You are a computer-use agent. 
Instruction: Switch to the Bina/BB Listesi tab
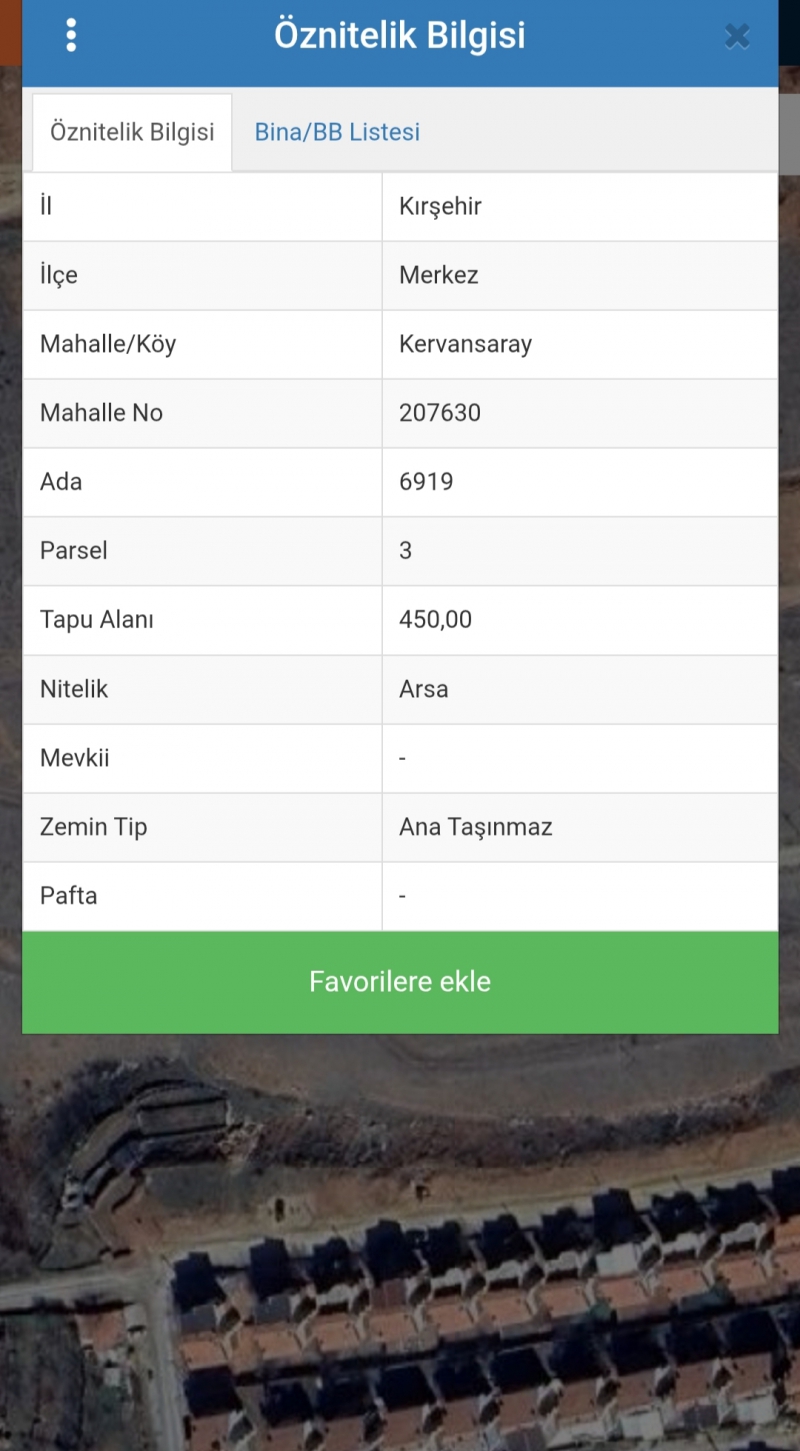(x=336, y=131)
